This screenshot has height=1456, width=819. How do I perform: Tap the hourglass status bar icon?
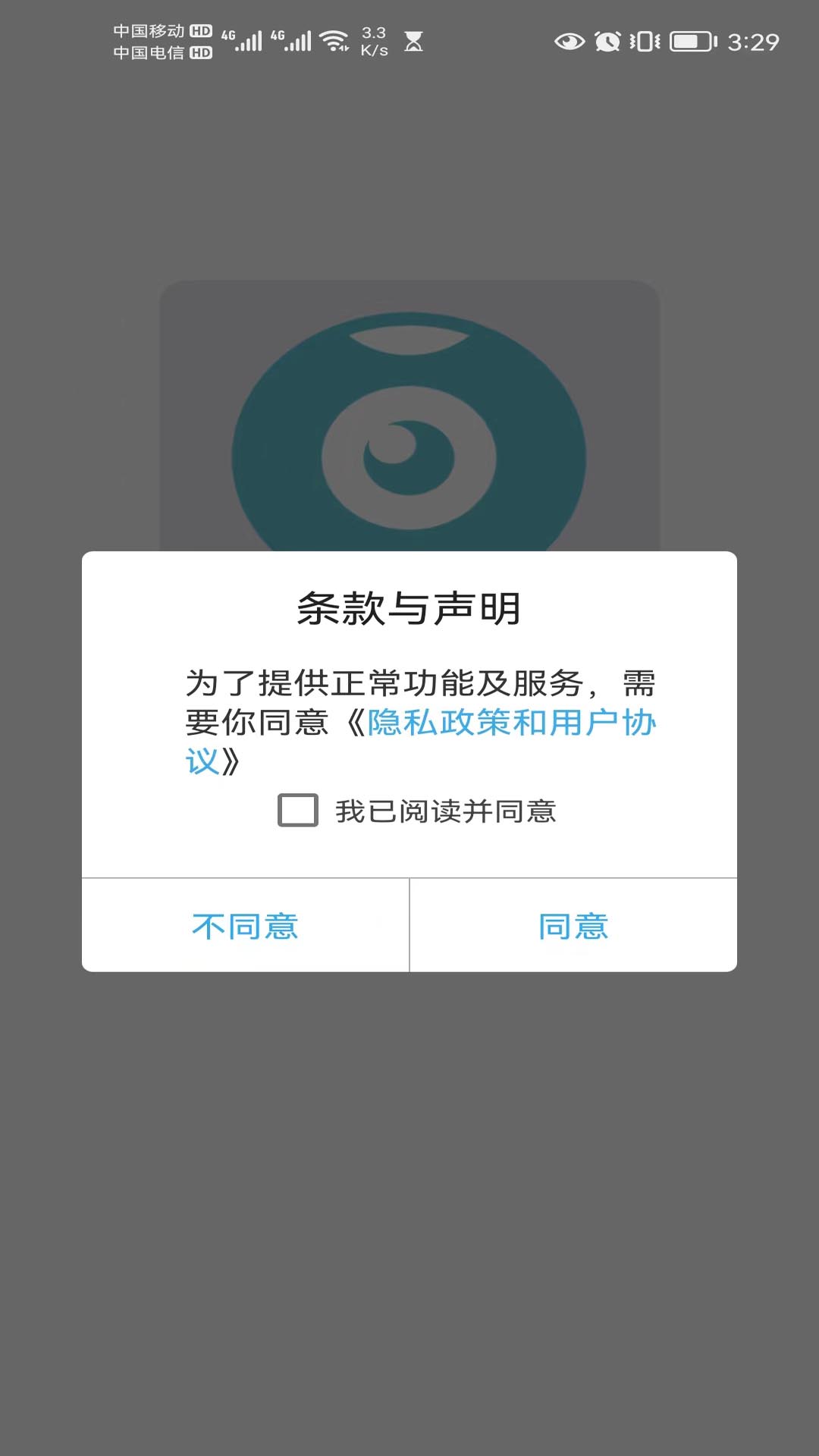(413, 43)
